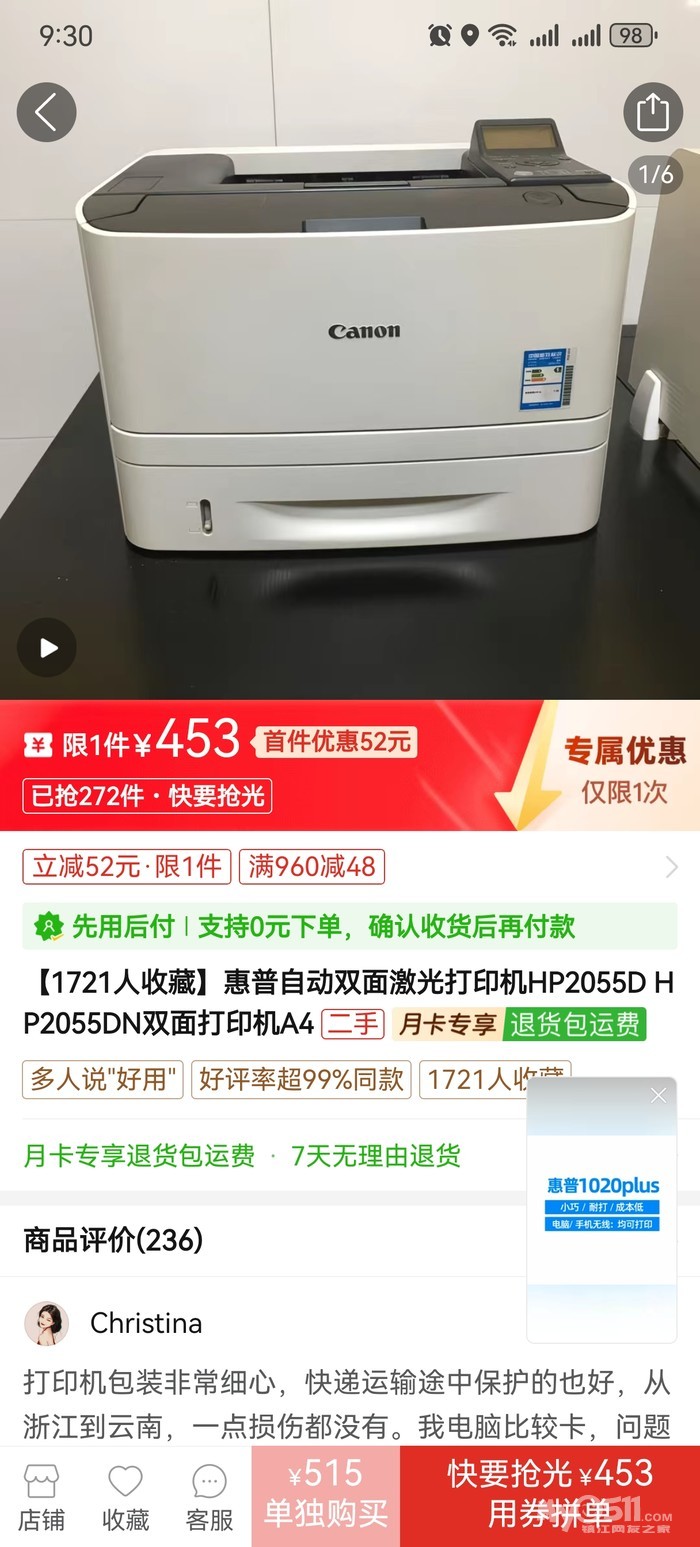Open 商品评价(236) reviews section
This screenshot has height=1547, width=700.
114,1241
